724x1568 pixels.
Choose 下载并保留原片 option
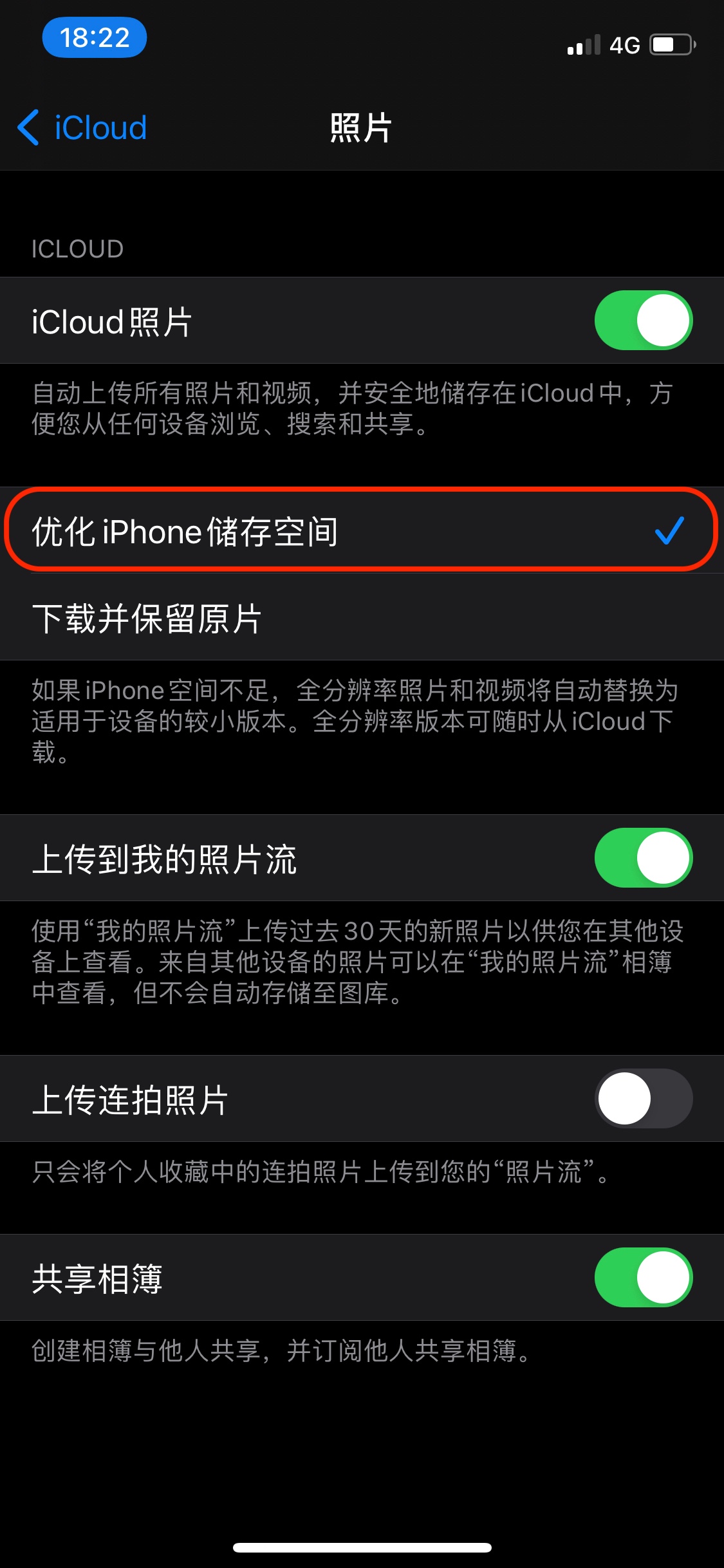360,618
